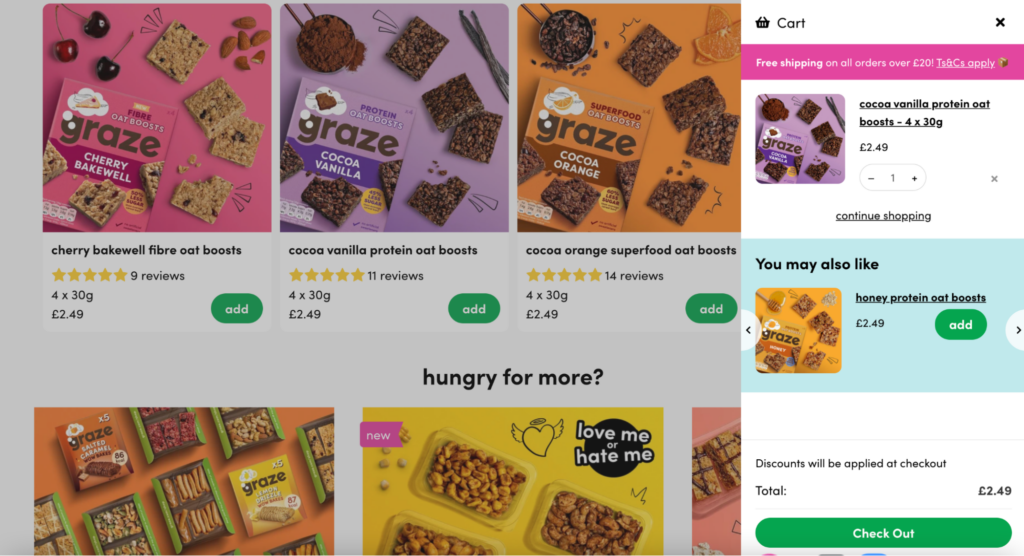Decrease cocoa vanilla quantity by one
Image resolution: width=1024 pixels, height=556 pixels.
pos(871,178)
